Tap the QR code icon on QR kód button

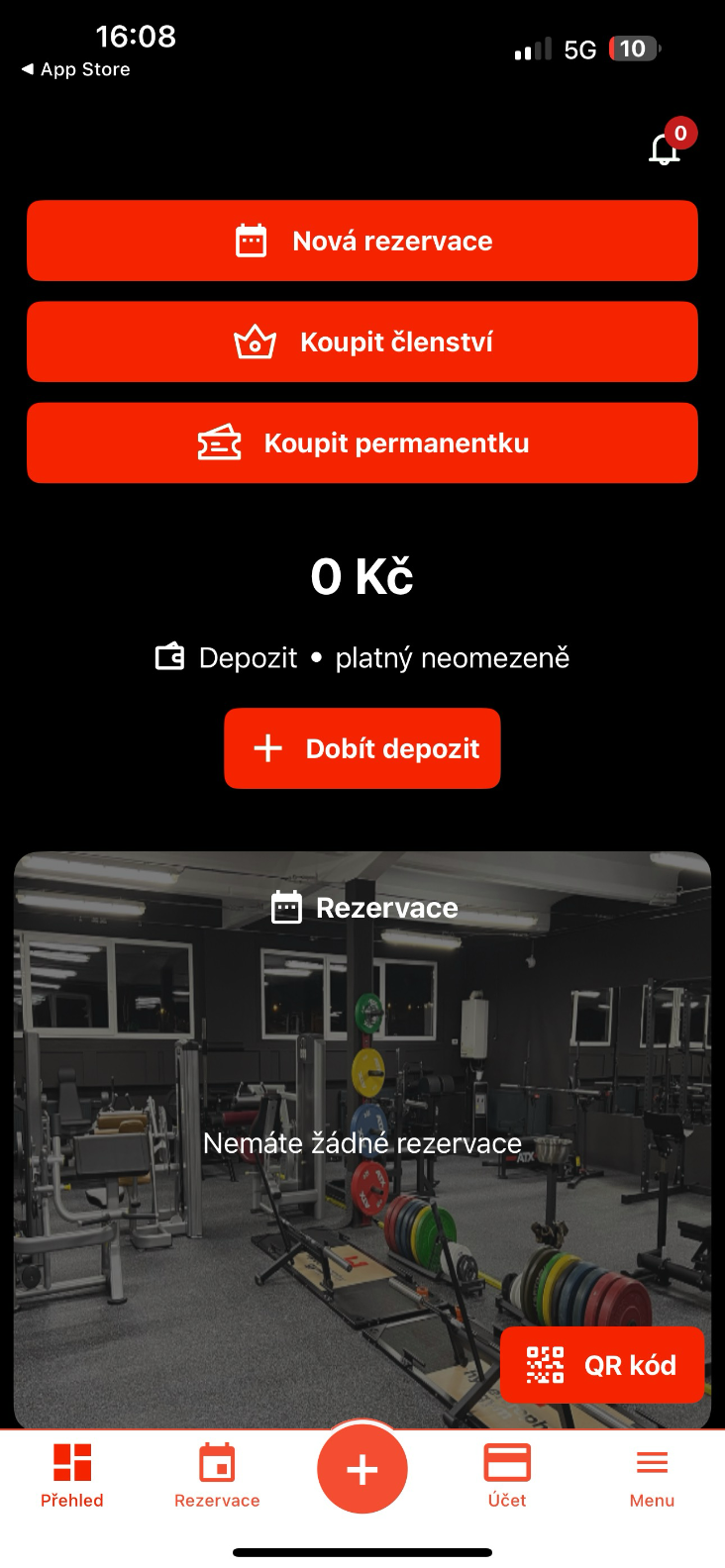point(546,1365)
